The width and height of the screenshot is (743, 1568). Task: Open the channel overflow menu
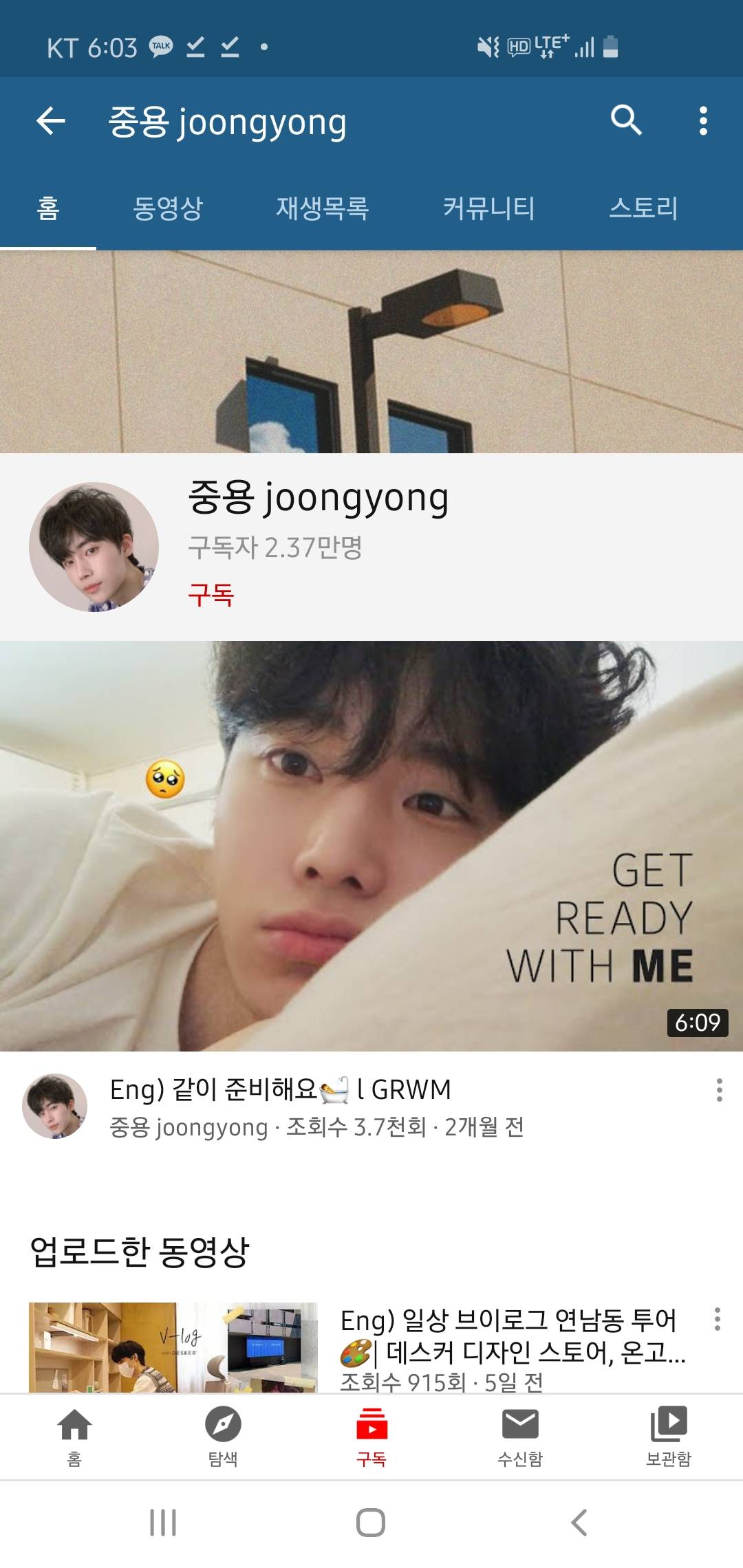702,121
